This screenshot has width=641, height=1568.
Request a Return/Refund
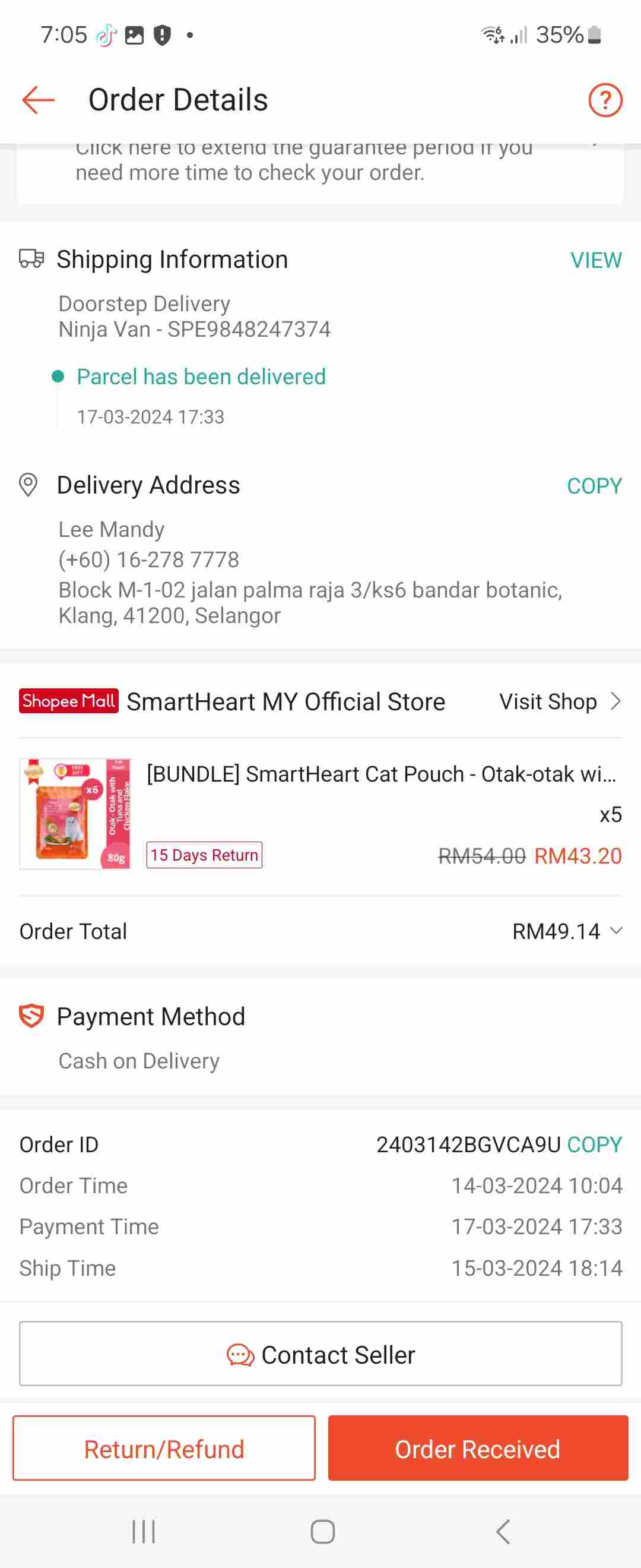[x=164, y=1449]
